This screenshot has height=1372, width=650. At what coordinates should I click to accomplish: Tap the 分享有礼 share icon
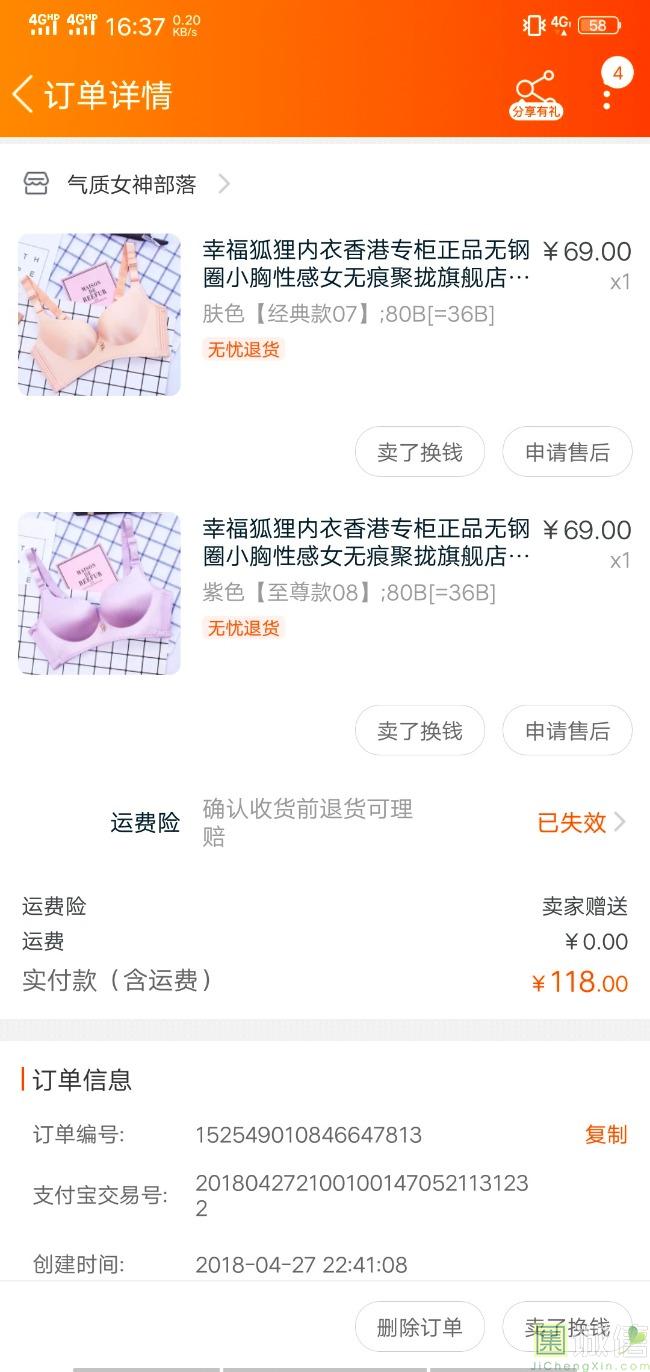[x=536, y=94]
